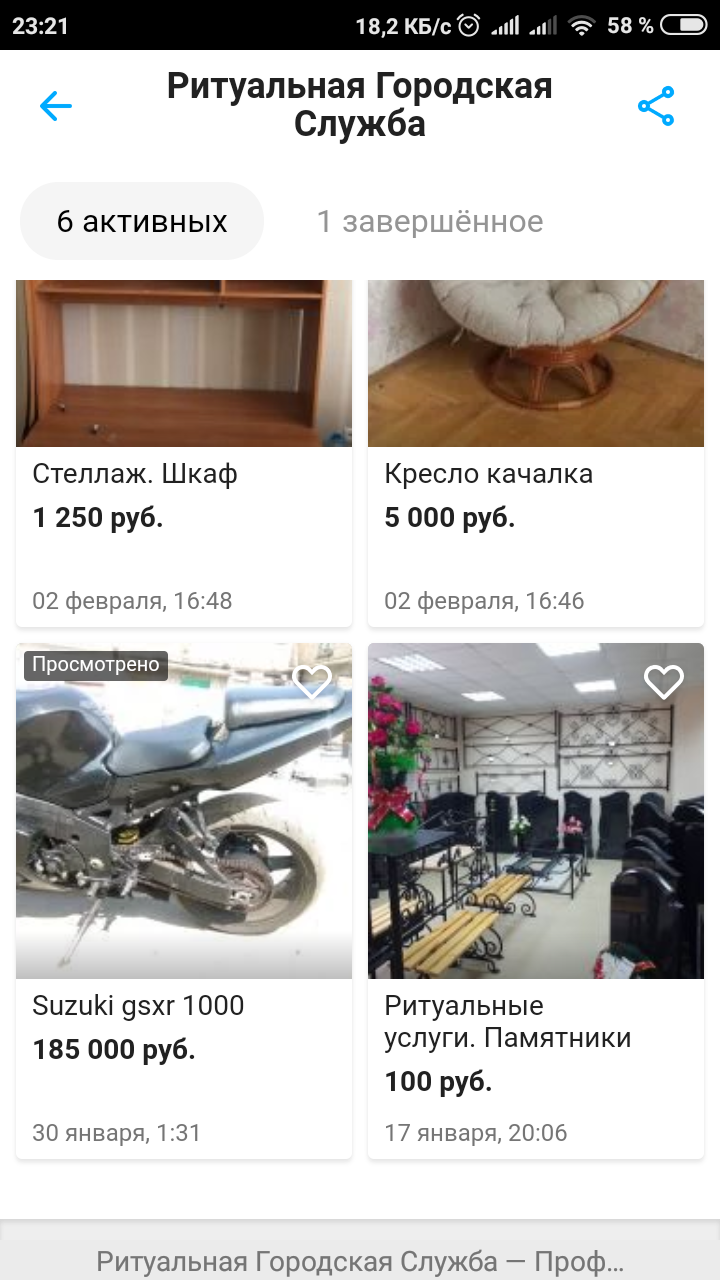Image resolution: width=720 pixels, height=1280 pixels.
Task: Go back using the blue arrow
Action: coord(56,106)
